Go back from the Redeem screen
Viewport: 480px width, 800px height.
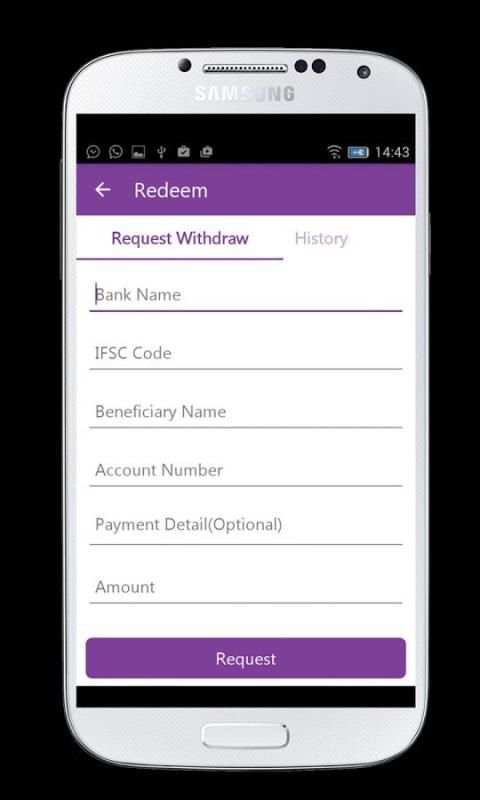coord(103,190)
